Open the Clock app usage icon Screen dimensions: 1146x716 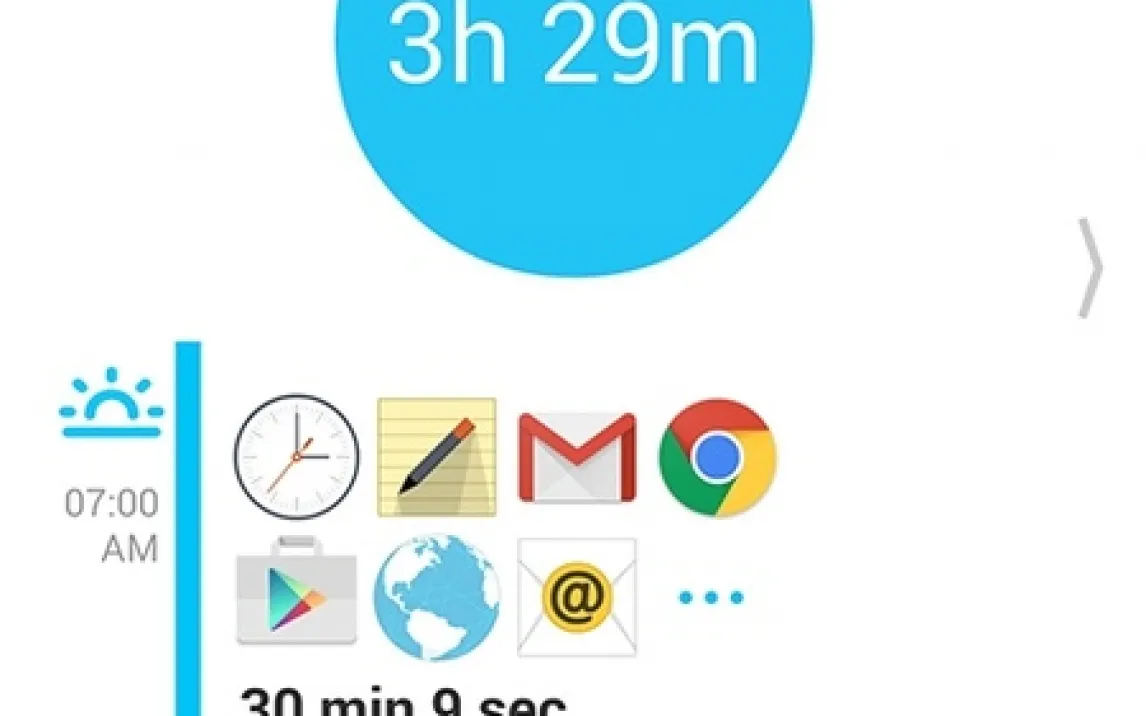pyautogui.click(x=296, y=457)
